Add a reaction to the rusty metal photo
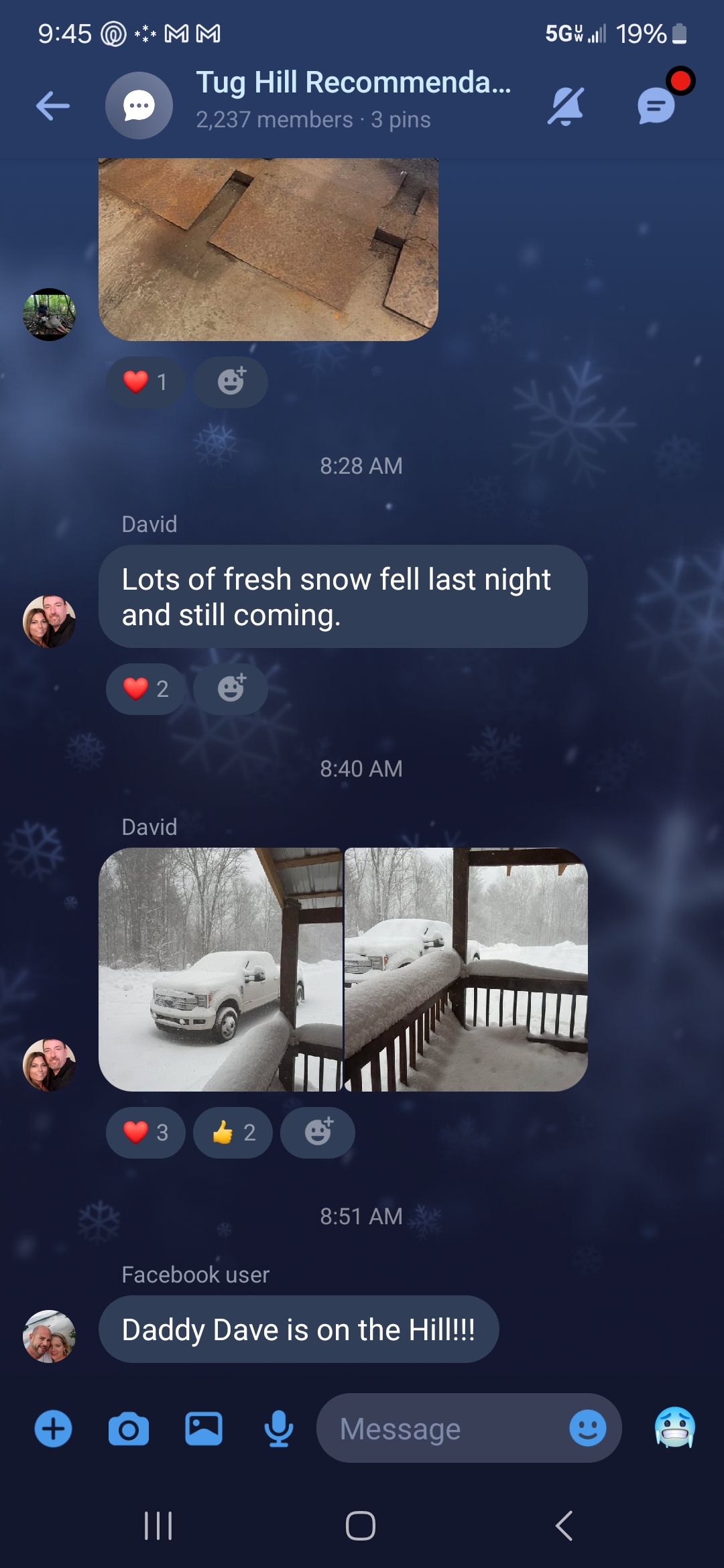The width and height of the screenshot is (724, 1568). tap(231, 382)
